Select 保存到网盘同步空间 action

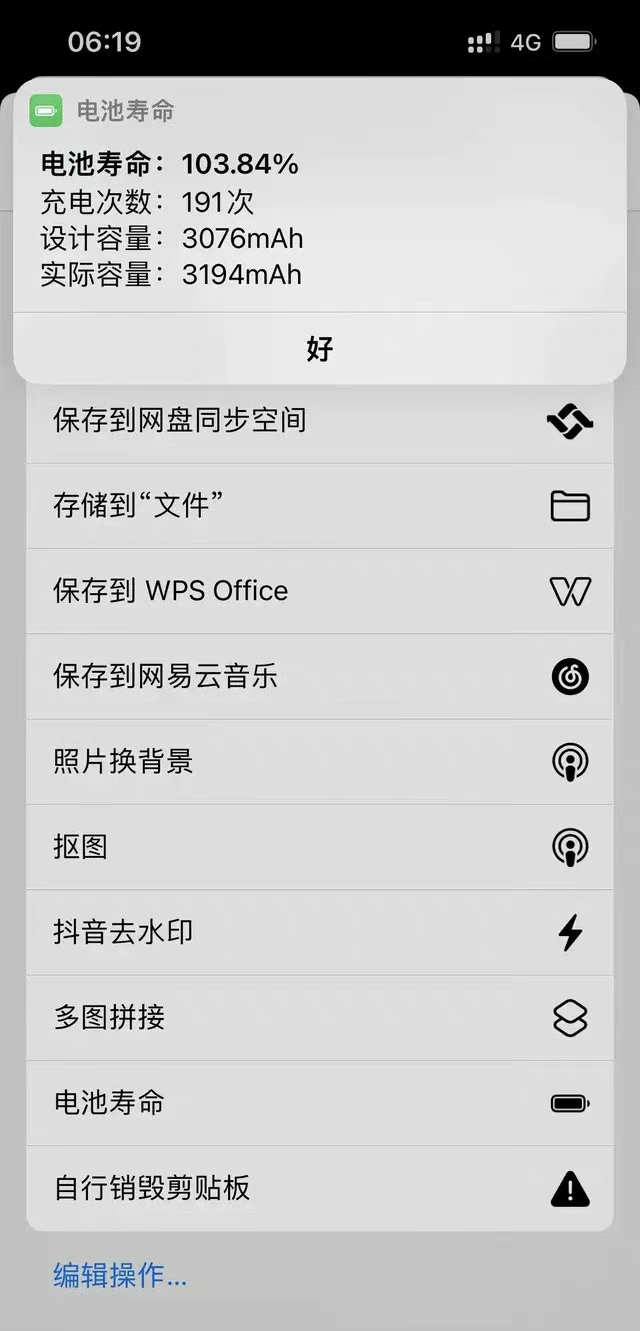320,421
